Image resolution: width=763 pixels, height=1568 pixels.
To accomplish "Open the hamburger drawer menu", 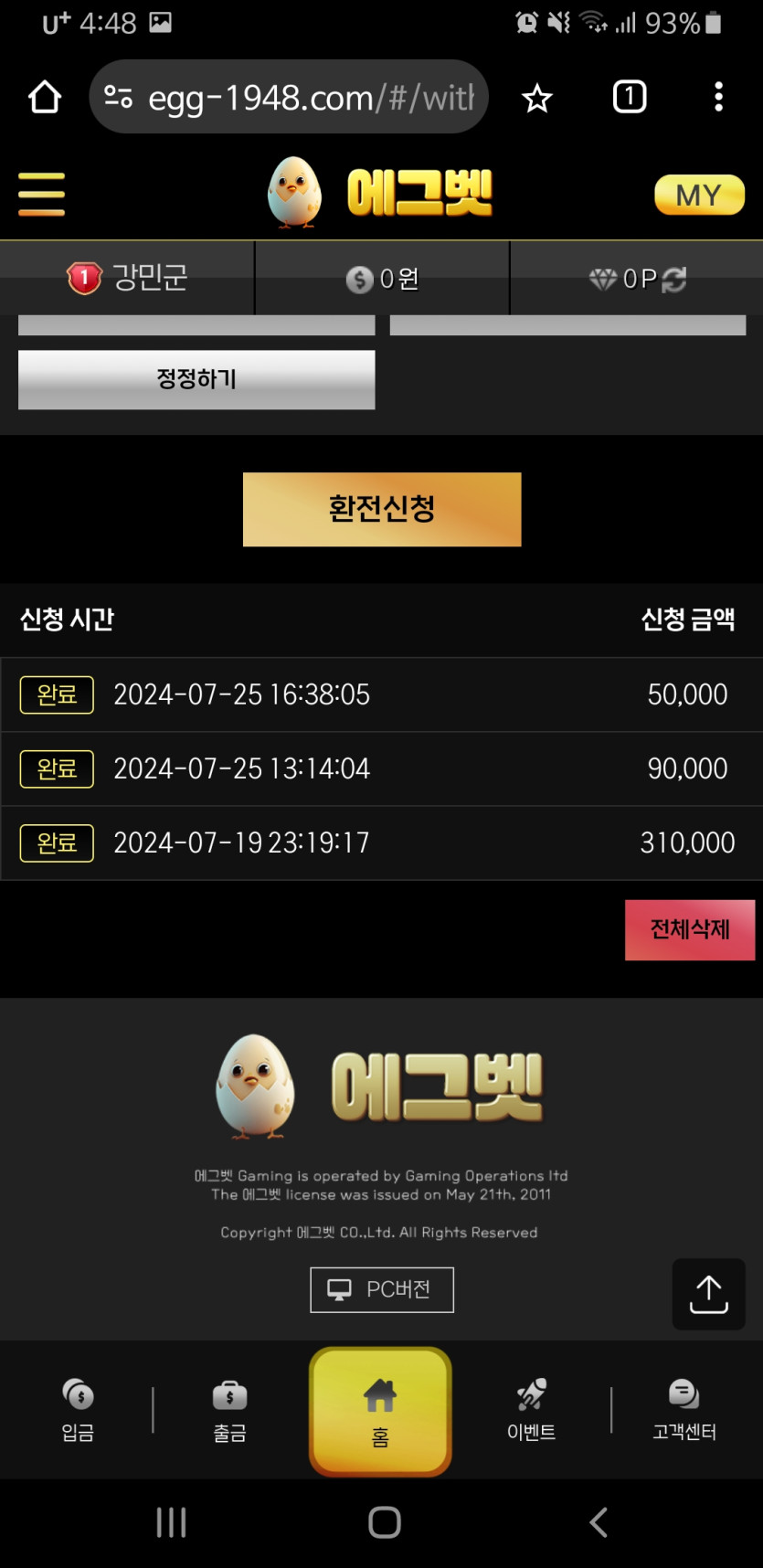I will (41, 194).
